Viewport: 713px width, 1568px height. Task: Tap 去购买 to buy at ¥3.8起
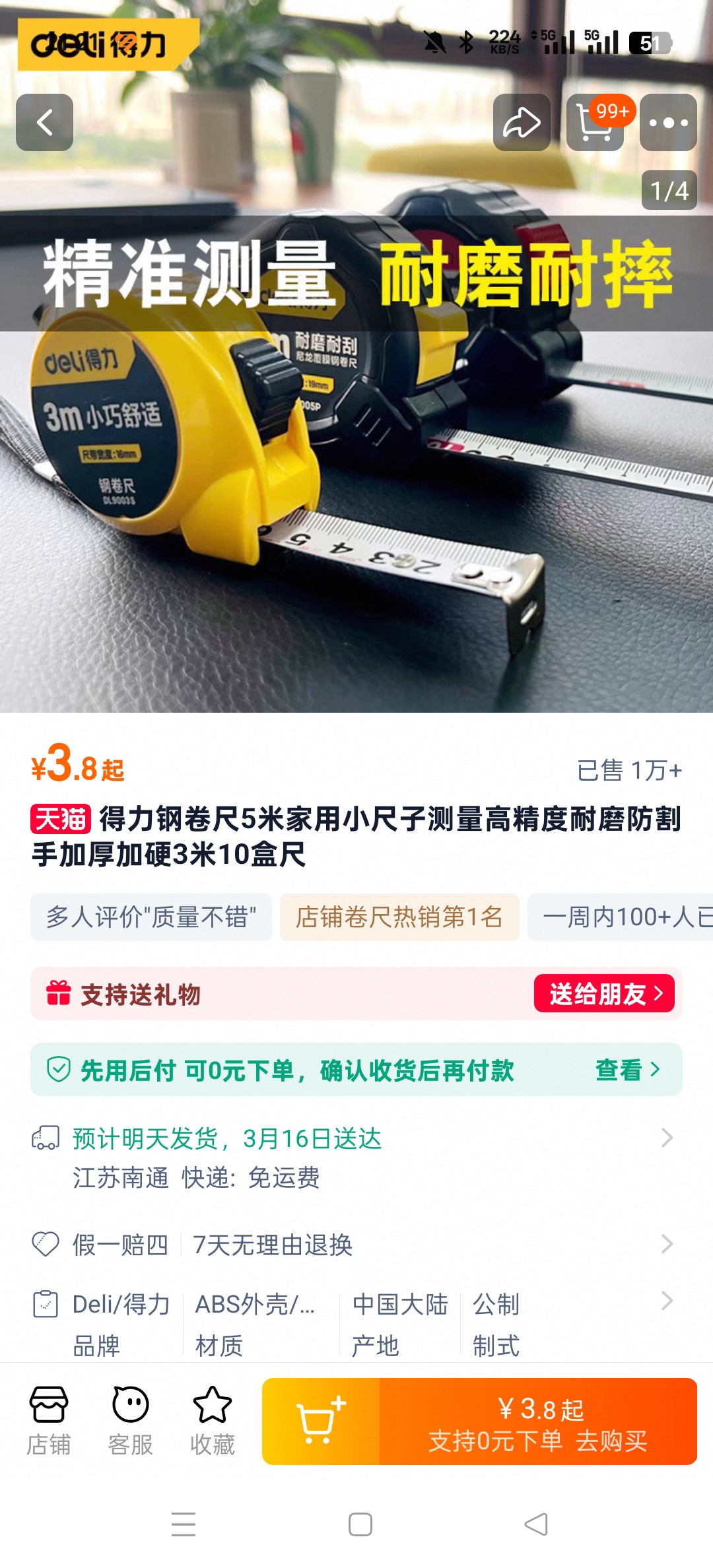(x=539, y=1421)
